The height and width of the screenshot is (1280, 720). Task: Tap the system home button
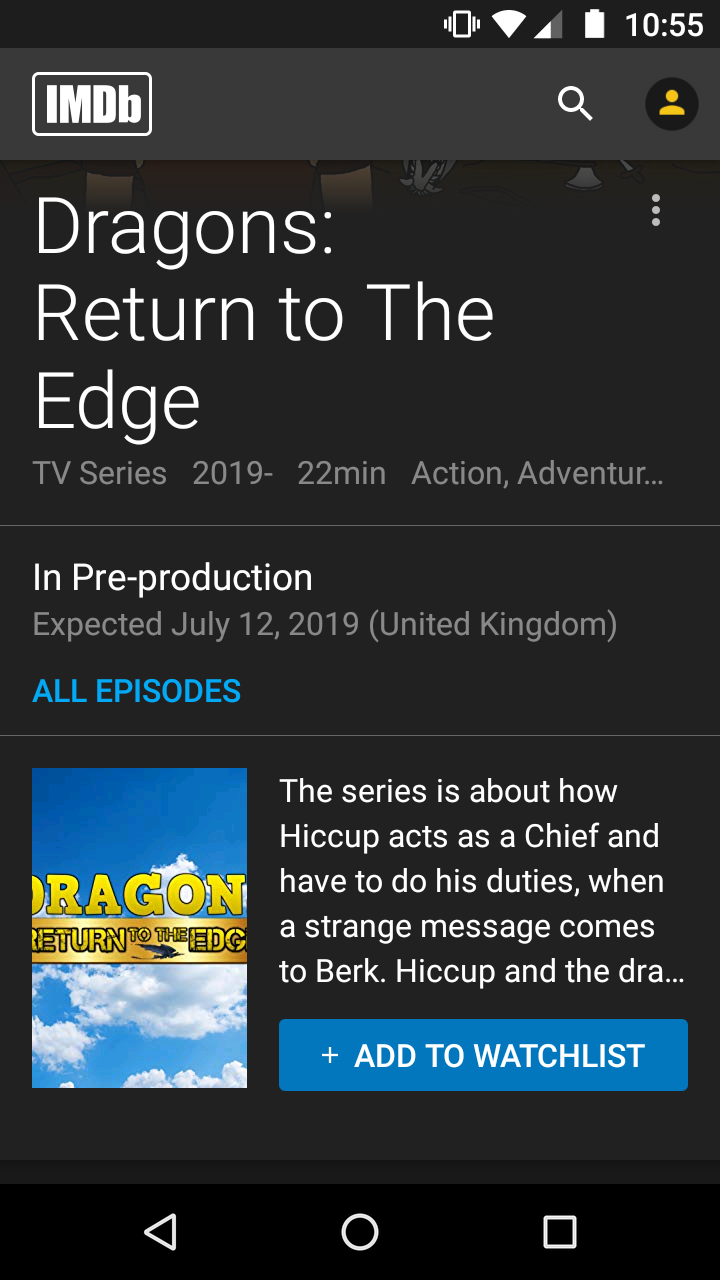360,1232
